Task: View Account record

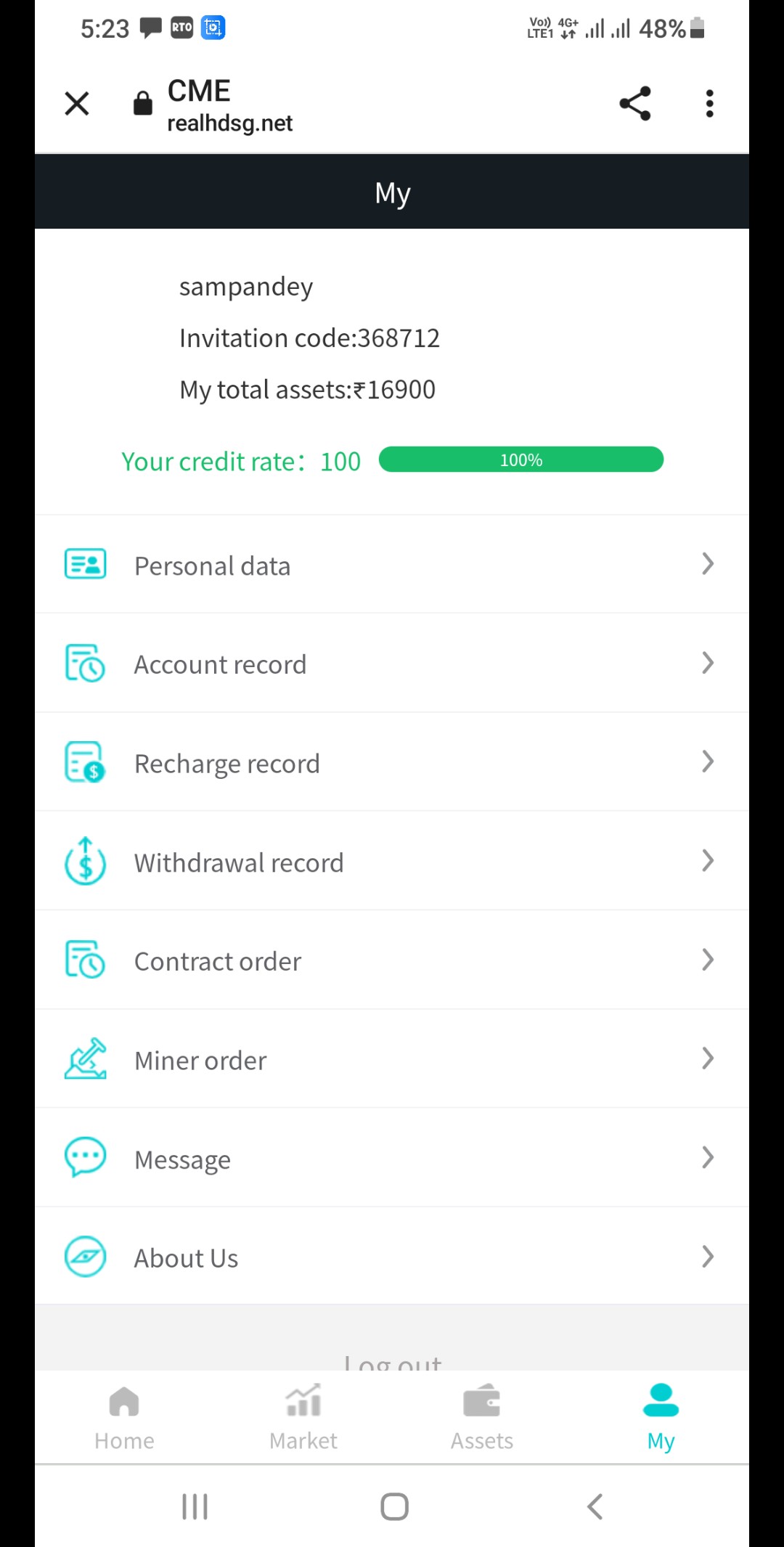Action: coord(391,664)
